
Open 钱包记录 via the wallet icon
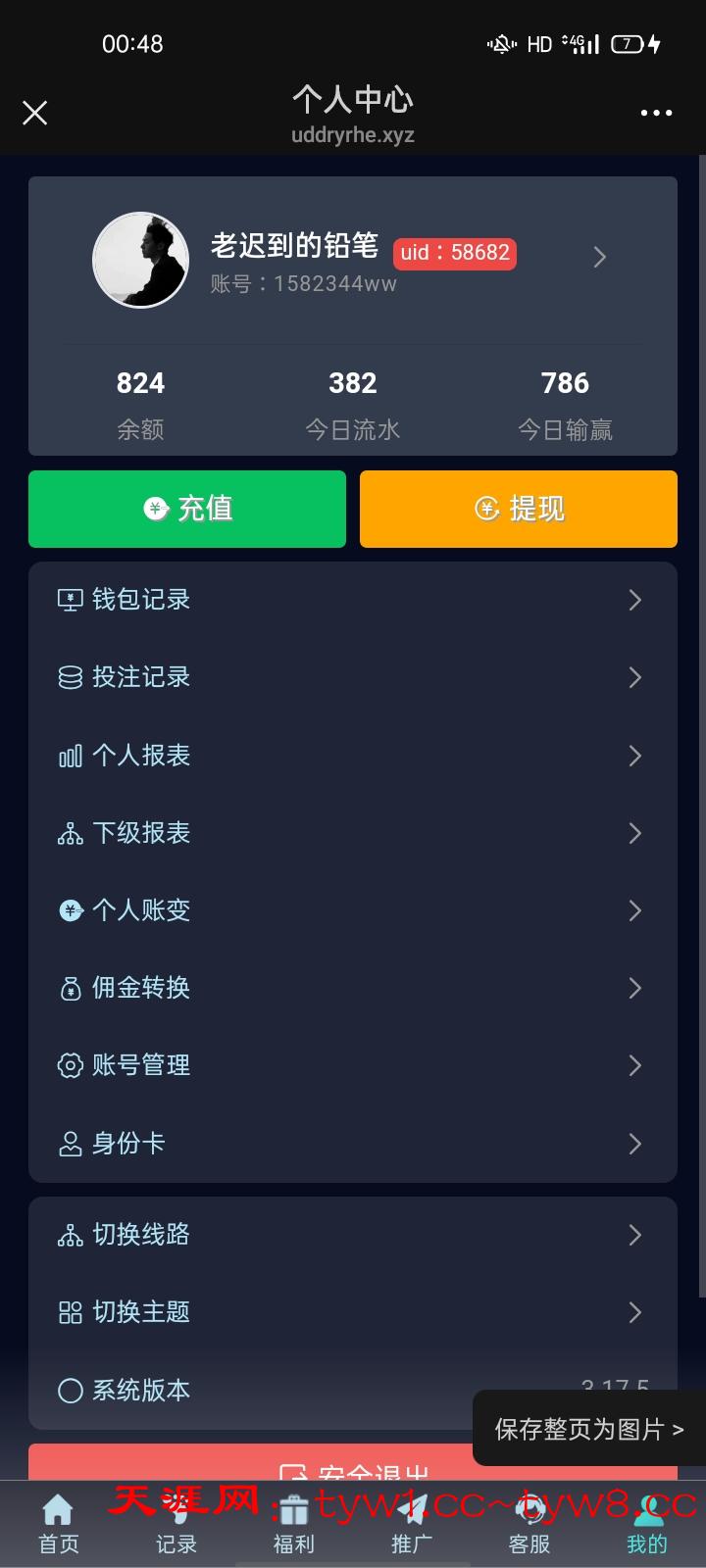[69, 600]
